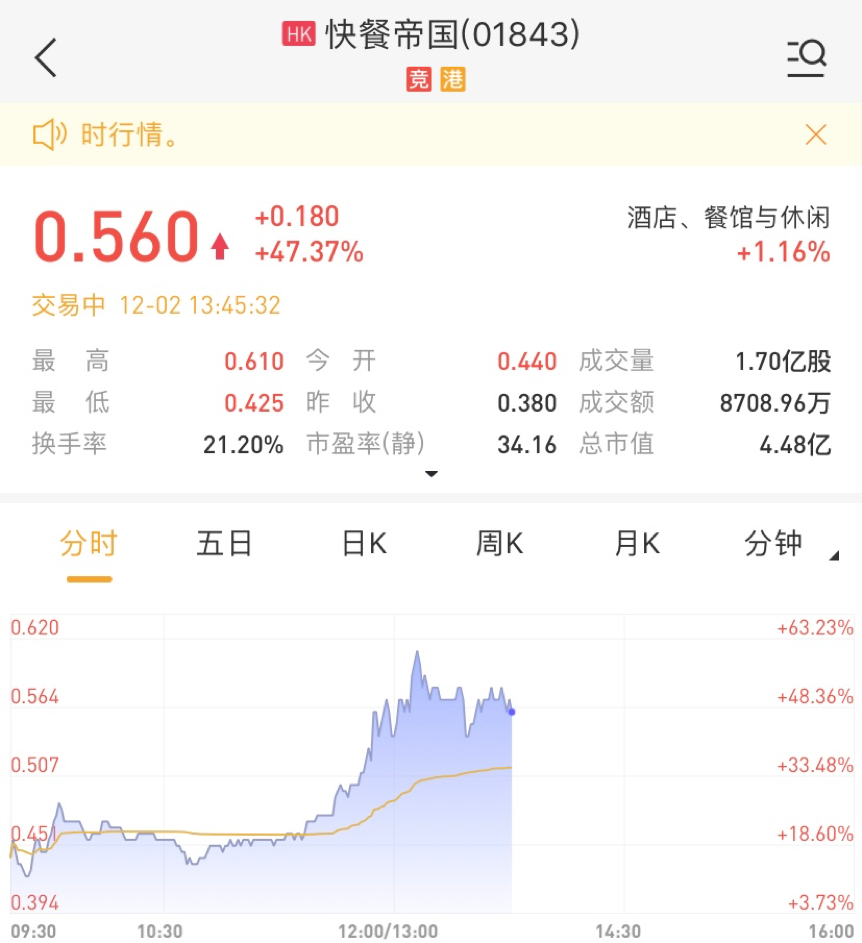Select the 日K chart tab
This screenshot has height=943, width=862.
364,544
